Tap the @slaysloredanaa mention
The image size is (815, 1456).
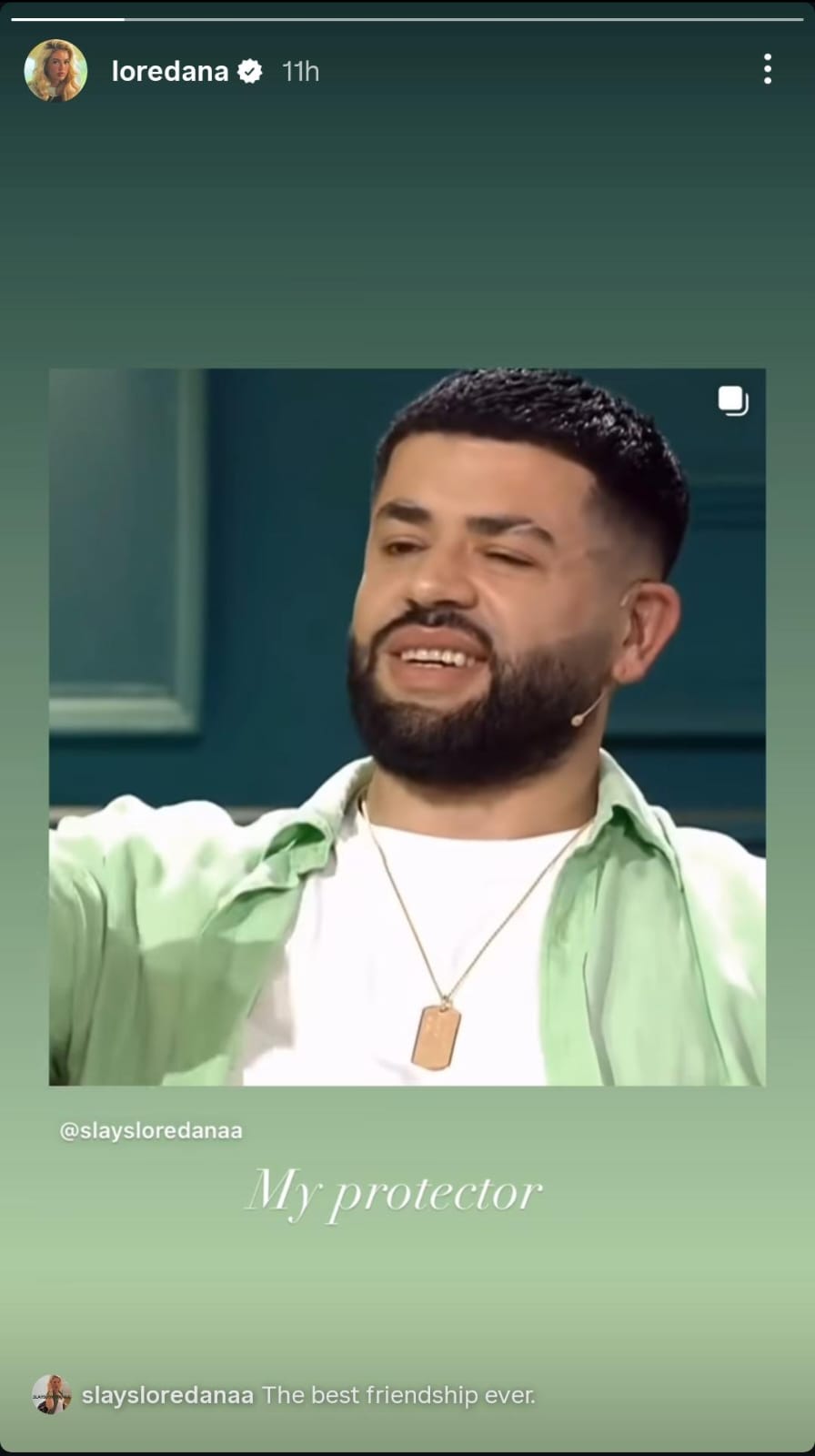[151, 1131]
